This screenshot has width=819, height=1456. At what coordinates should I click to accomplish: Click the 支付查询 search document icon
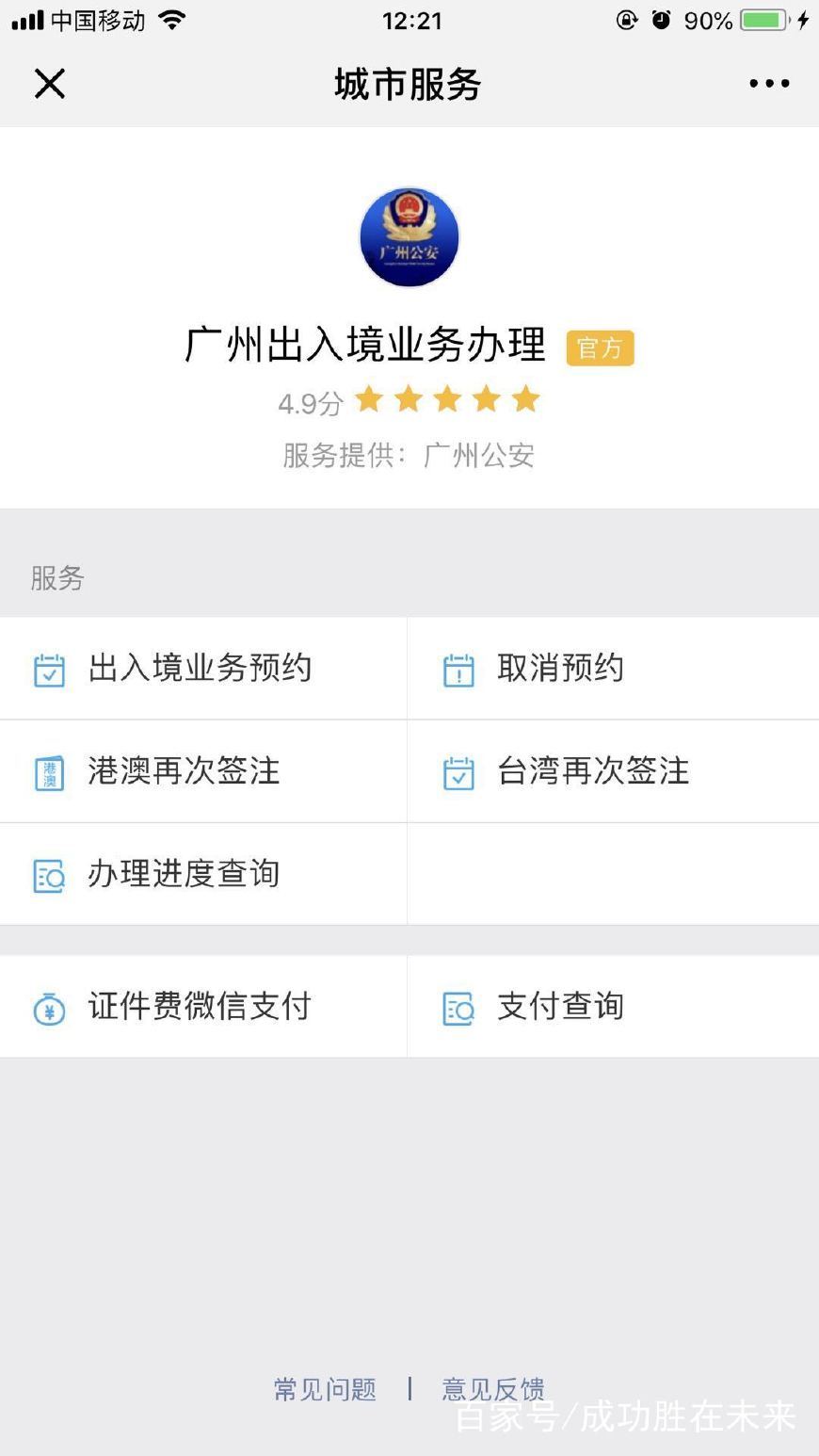tap(458, 1007)
